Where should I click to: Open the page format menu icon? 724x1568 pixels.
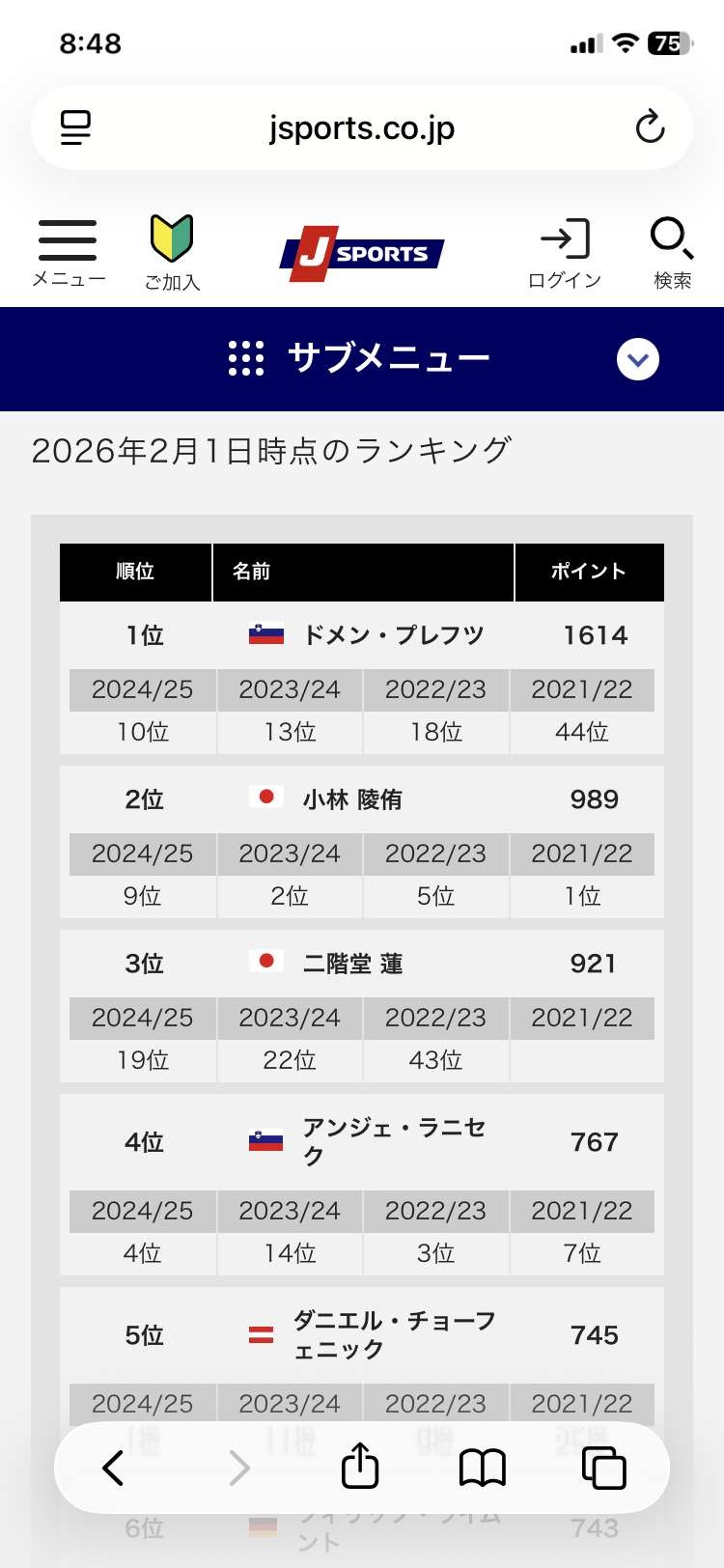pos(75,127)
